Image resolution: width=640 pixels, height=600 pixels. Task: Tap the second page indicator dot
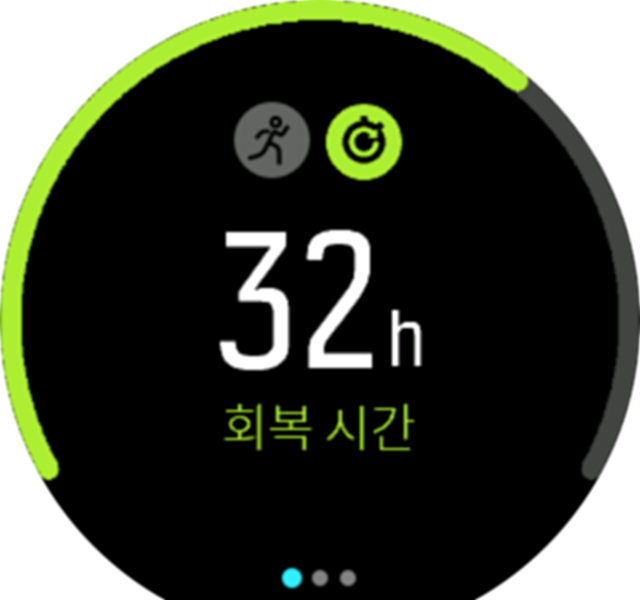(x=320, y=577)
